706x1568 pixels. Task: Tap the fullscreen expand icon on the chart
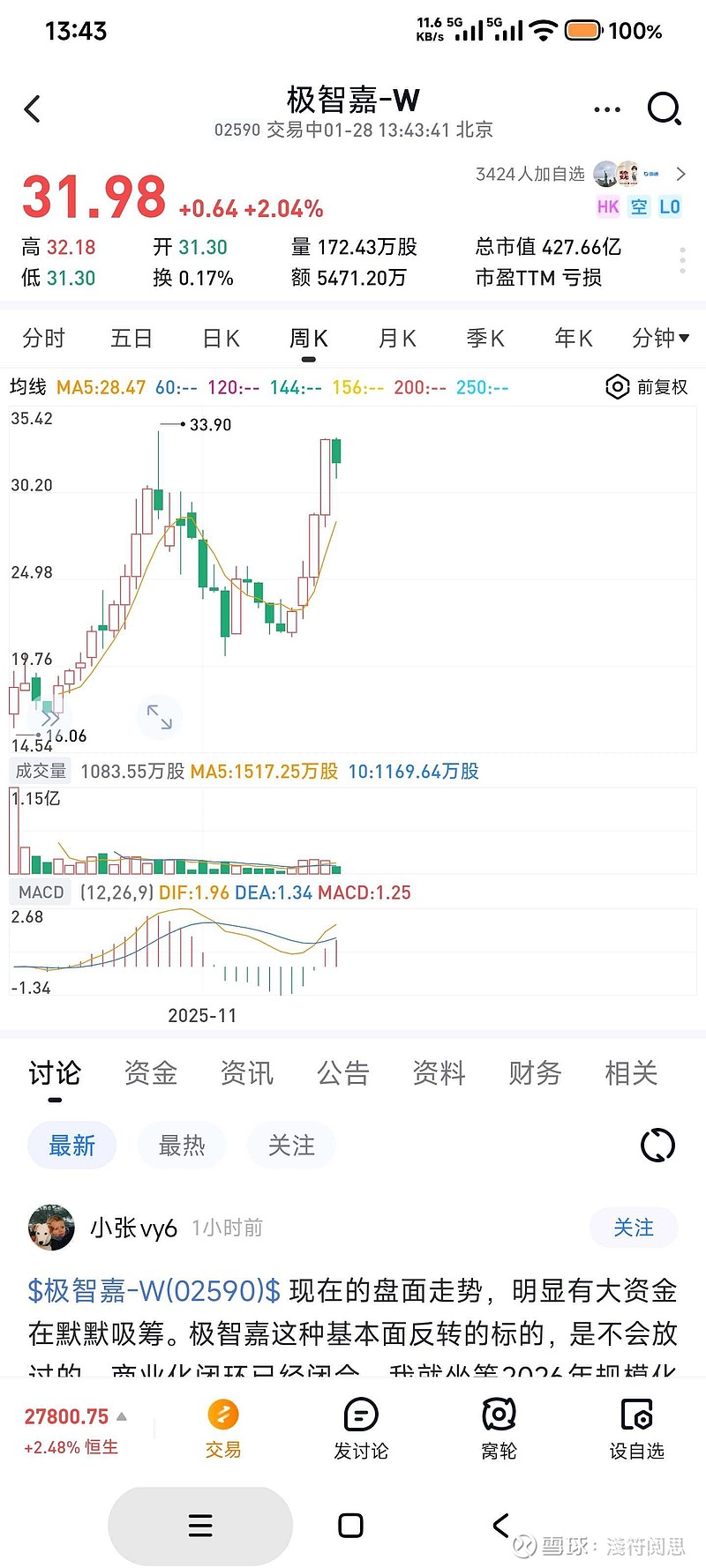[160, 716]
